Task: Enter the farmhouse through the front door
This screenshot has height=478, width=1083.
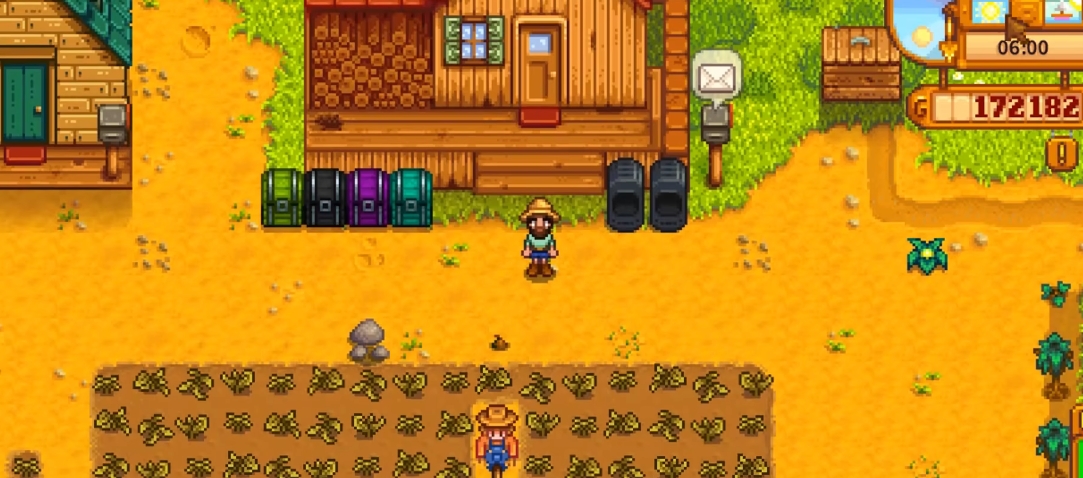Action: 540,66
